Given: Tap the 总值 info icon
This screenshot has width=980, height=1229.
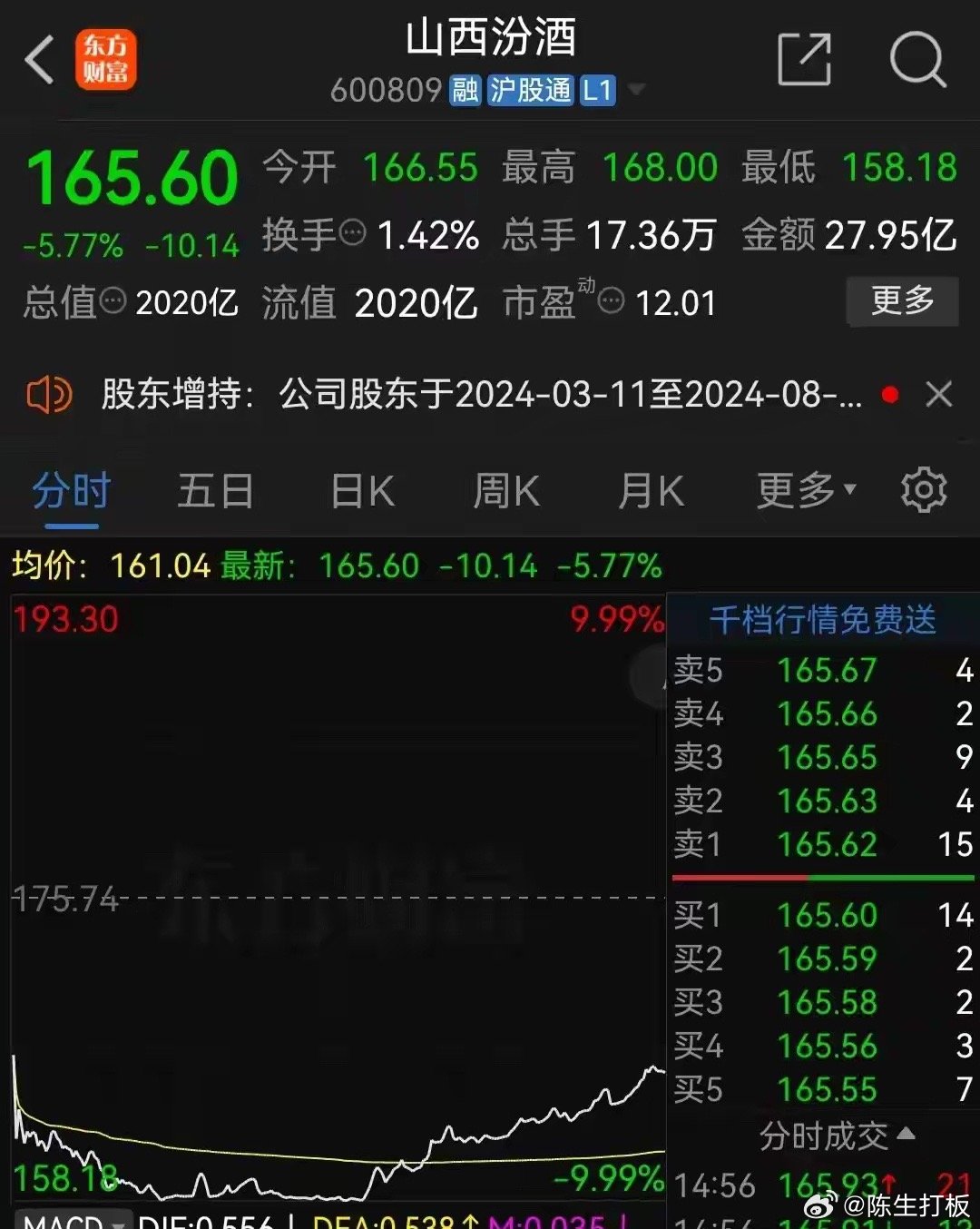Looking at the screenshot, I should 113,300.
